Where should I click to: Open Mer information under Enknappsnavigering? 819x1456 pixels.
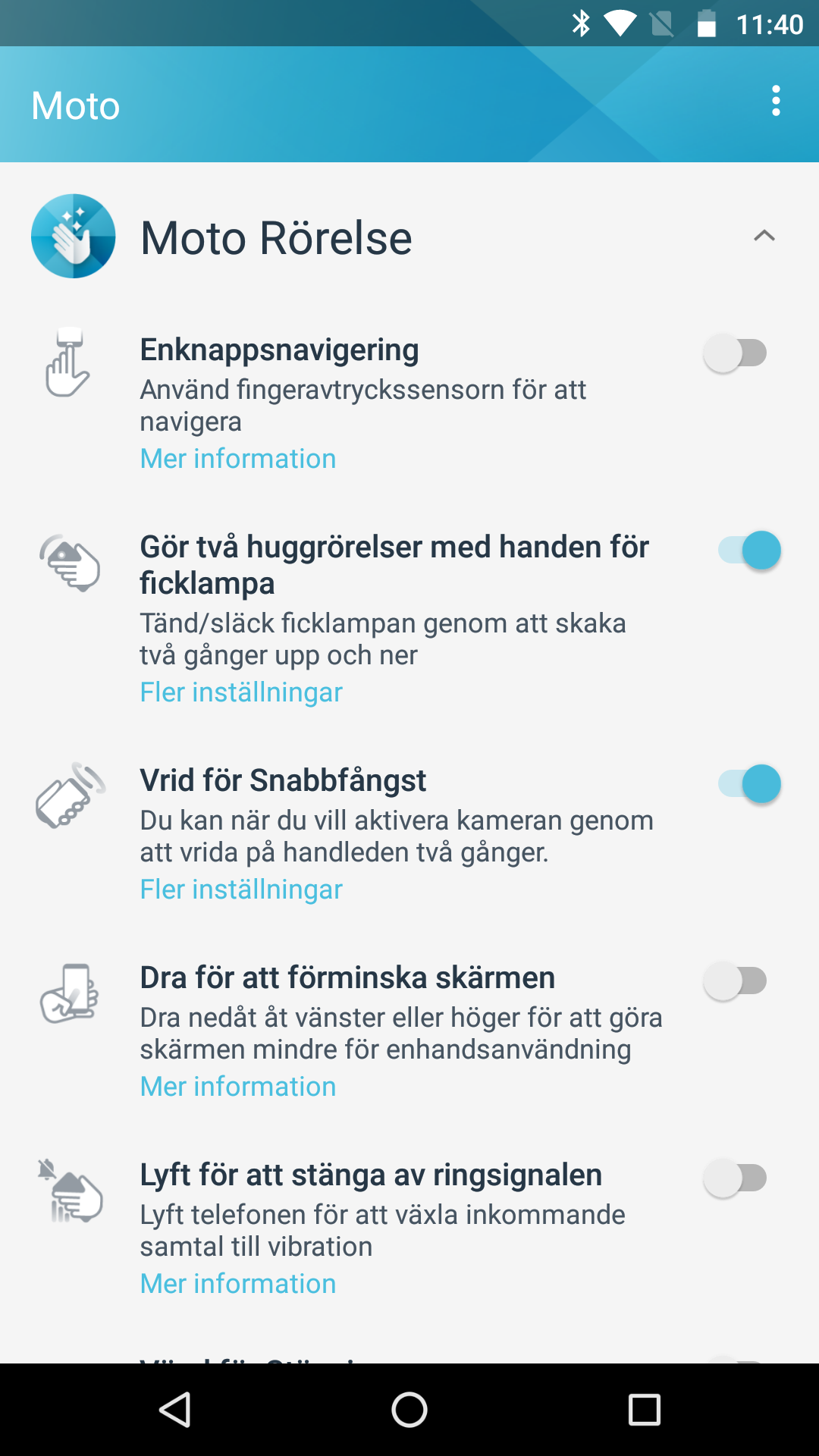point(238,459)
